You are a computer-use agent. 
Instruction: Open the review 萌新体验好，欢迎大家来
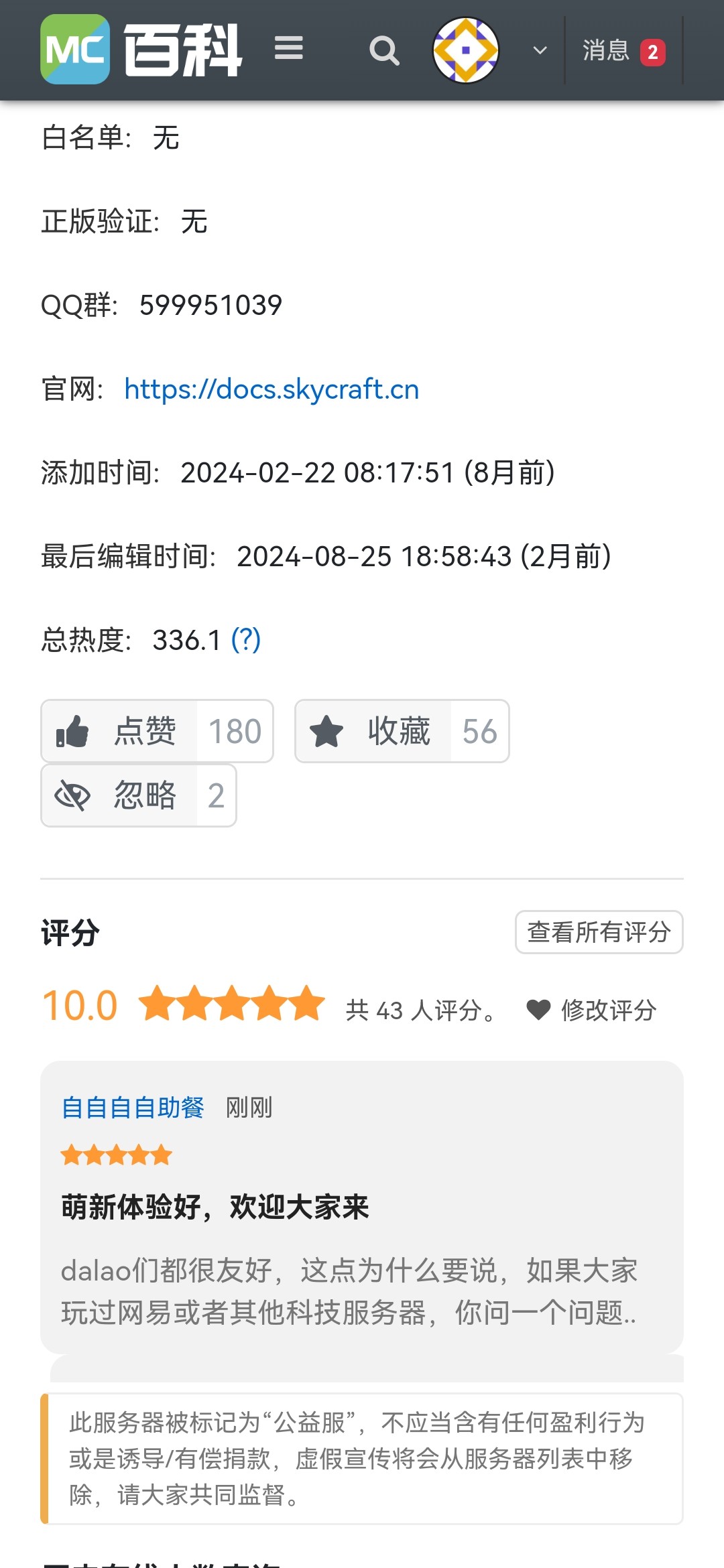[x=215, y=1207]
